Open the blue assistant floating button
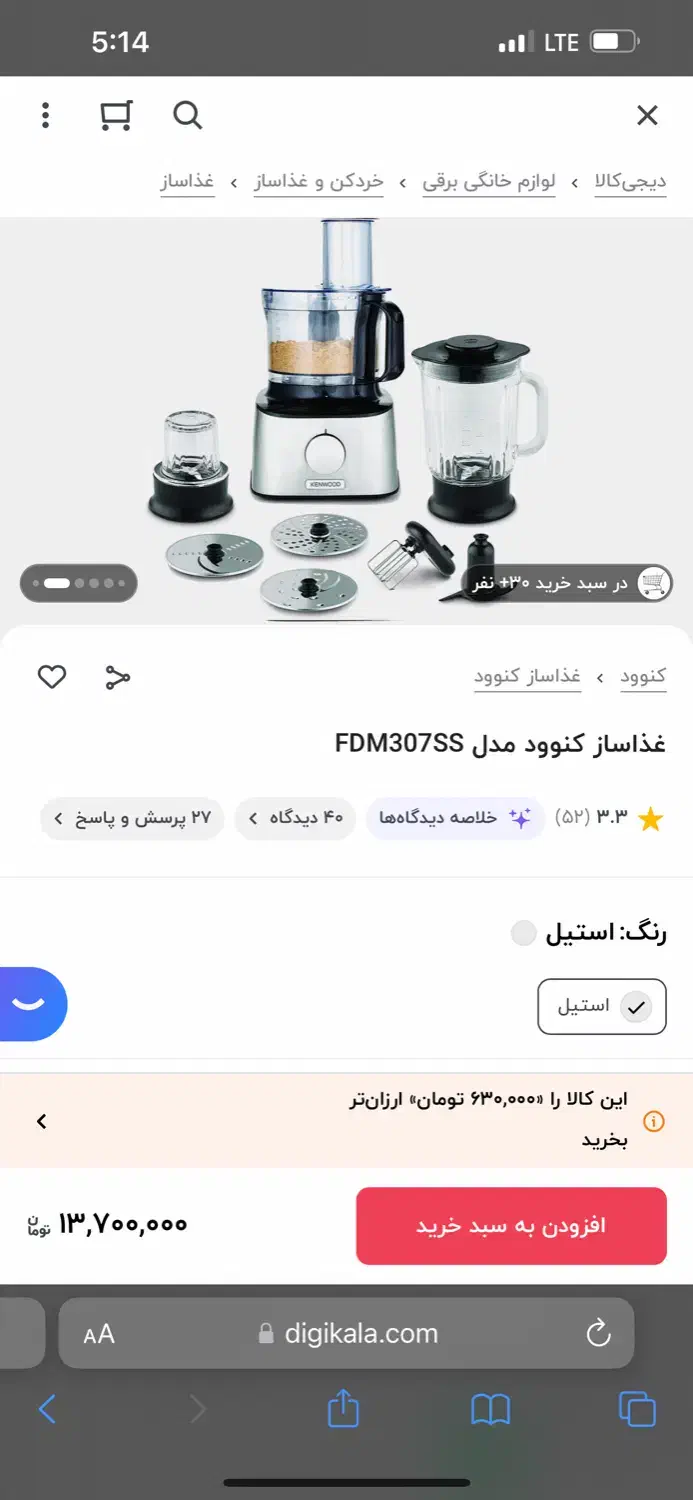The image size is (693, 1500). click(x=30, y=1004)
